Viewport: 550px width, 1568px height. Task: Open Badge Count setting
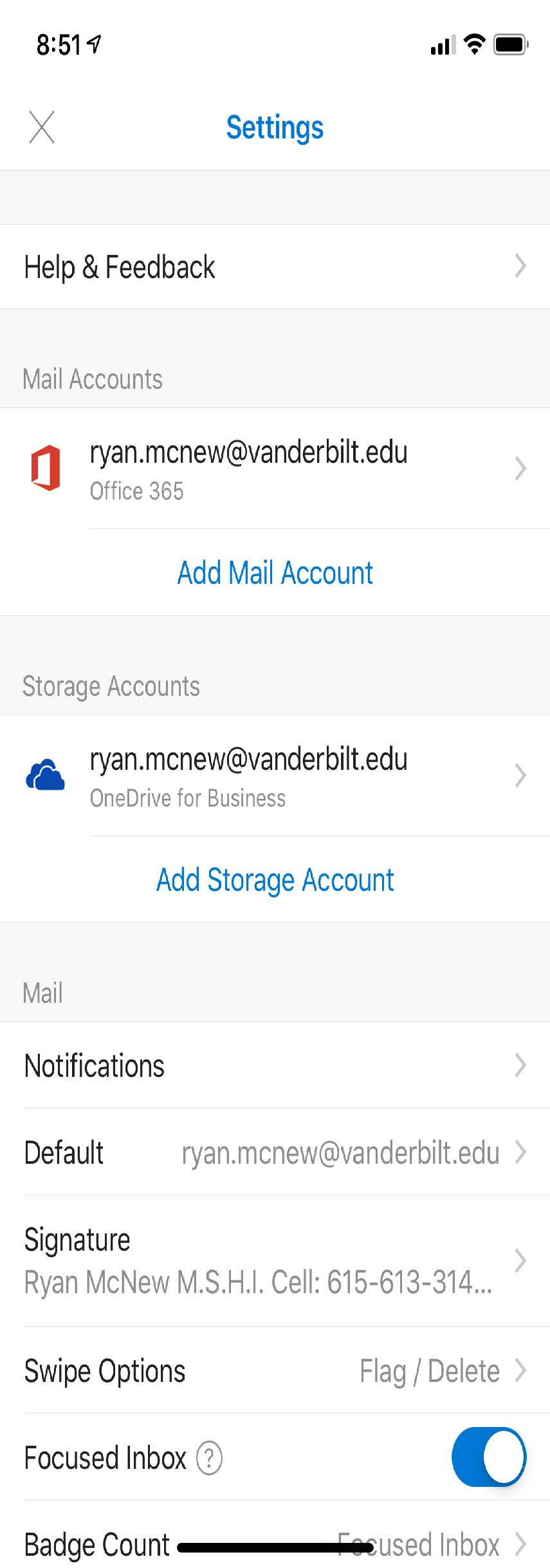click(275, 1544)
